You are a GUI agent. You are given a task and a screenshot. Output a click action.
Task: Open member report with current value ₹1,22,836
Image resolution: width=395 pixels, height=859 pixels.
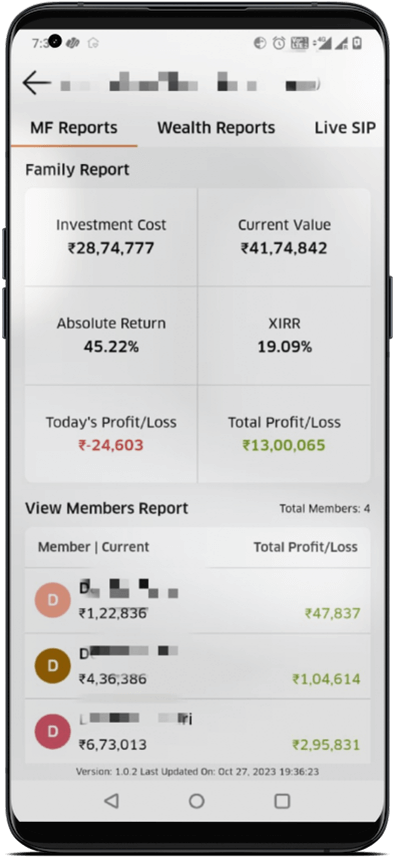tap(197, 600)
